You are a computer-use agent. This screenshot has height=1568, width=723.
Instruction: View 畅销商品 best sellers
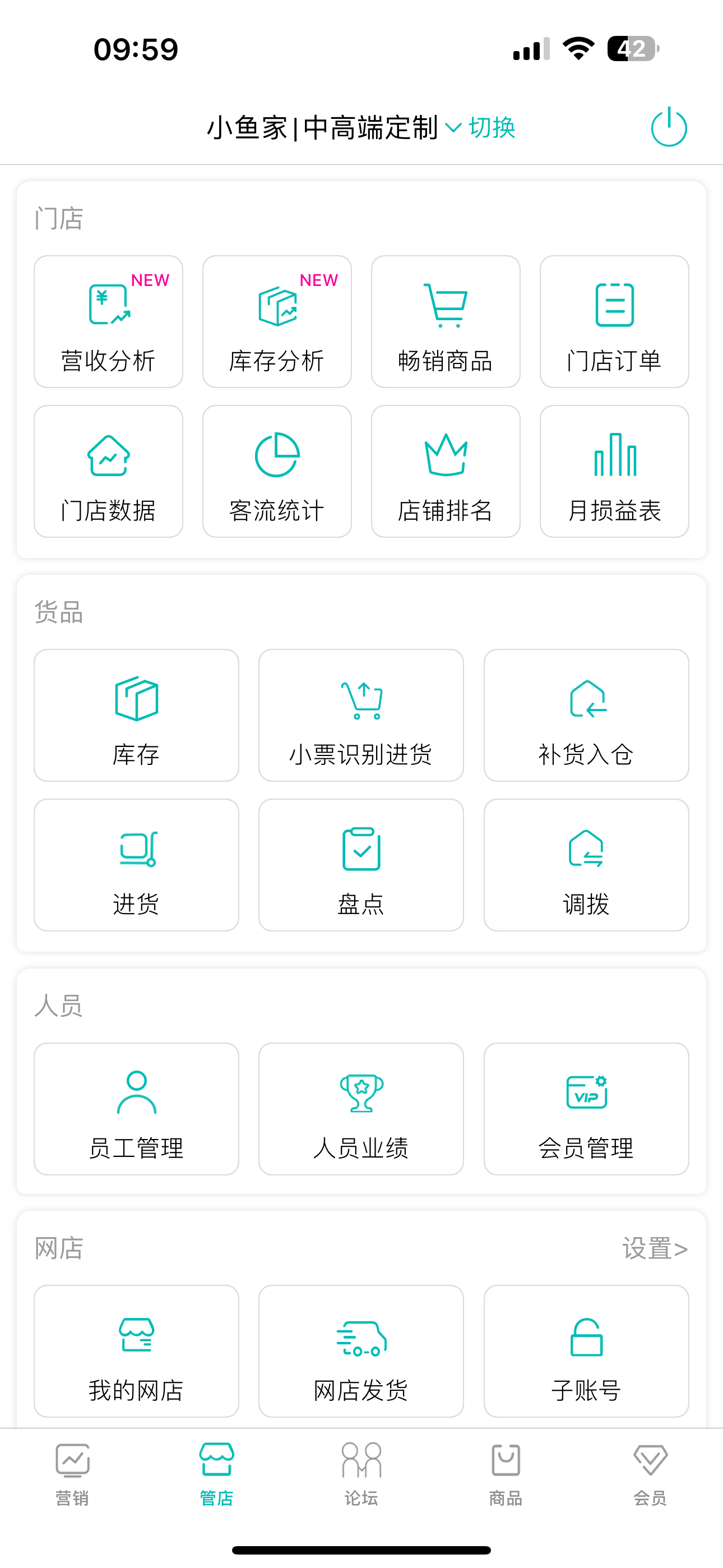[x=446, y=321]
